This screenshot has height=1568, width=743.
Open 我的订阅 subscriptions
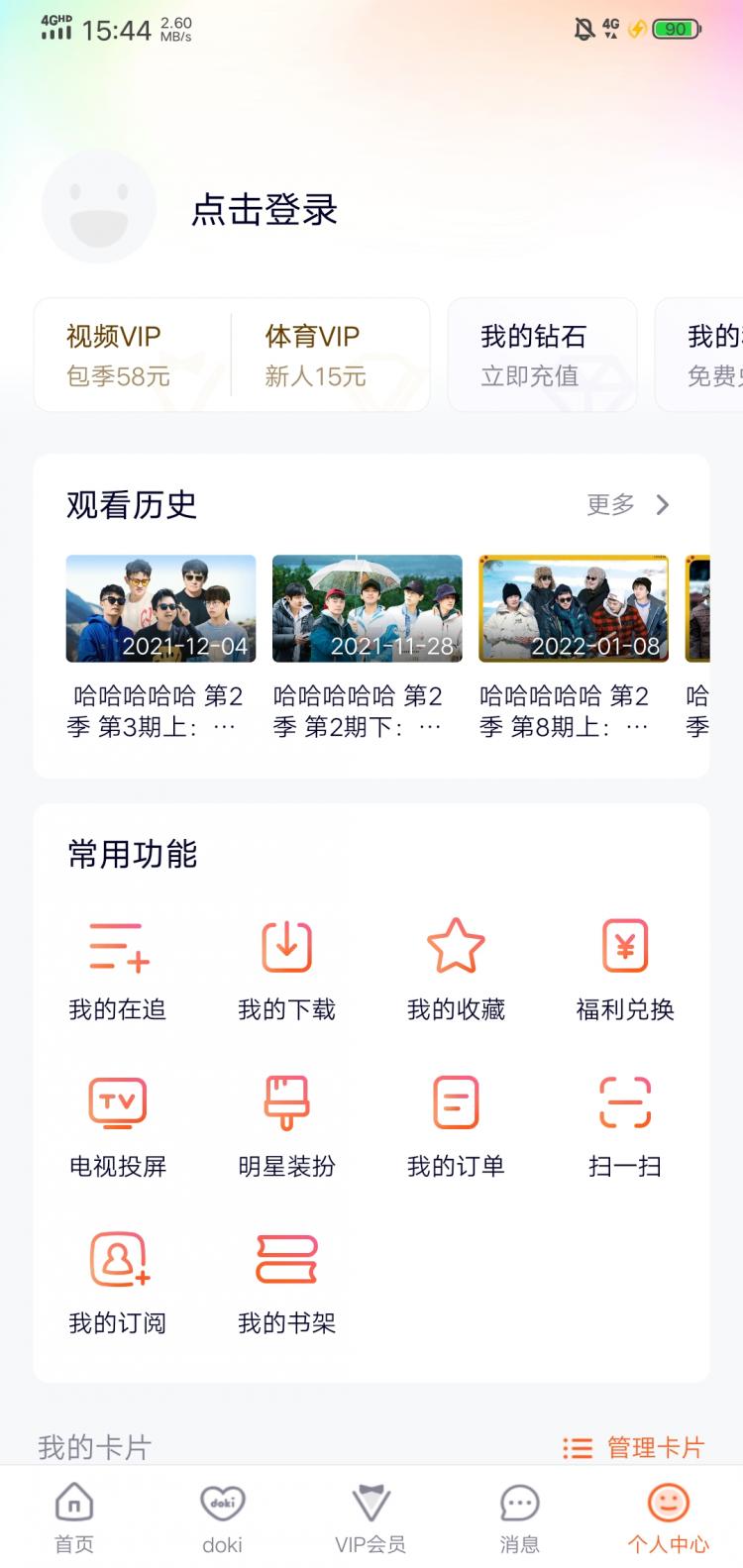[117, 1279]
